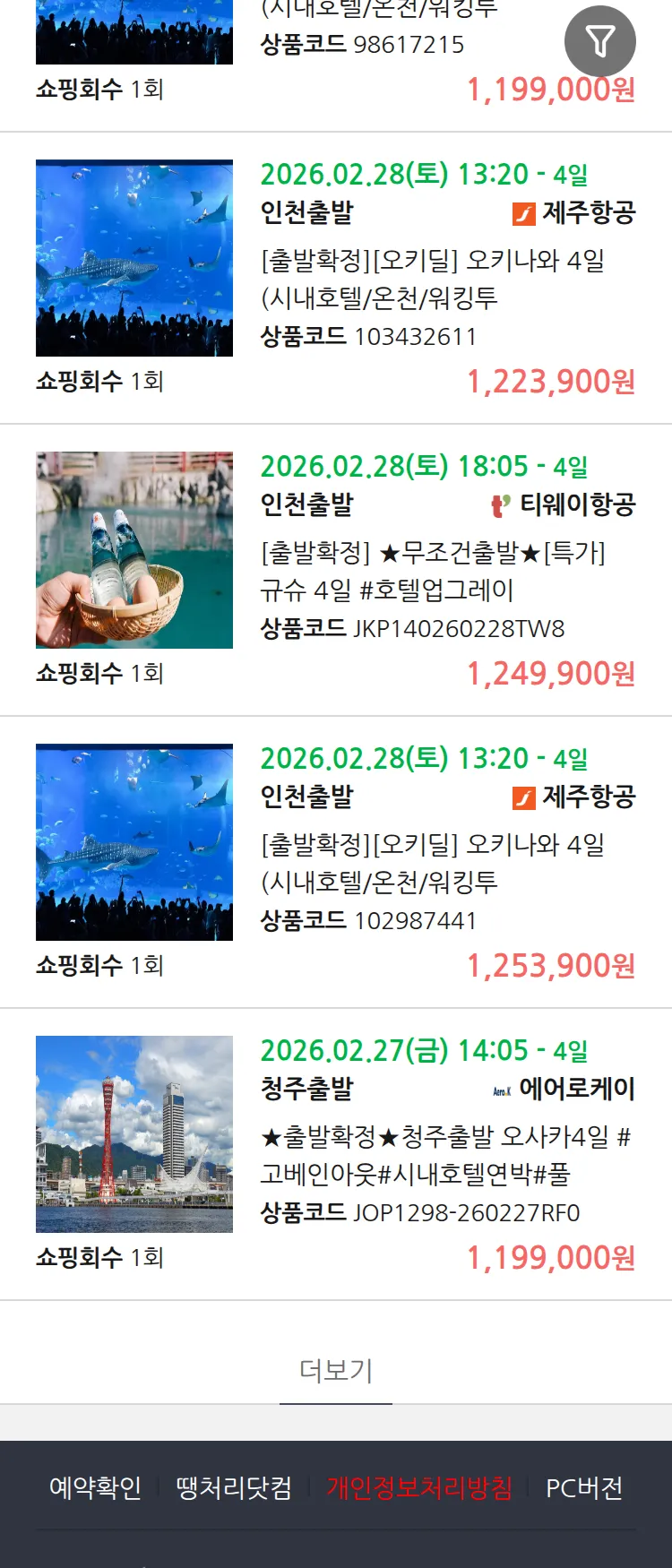Open the Okinawa tour with code 103432611
672x1568 pixels.
coord(433,279)
